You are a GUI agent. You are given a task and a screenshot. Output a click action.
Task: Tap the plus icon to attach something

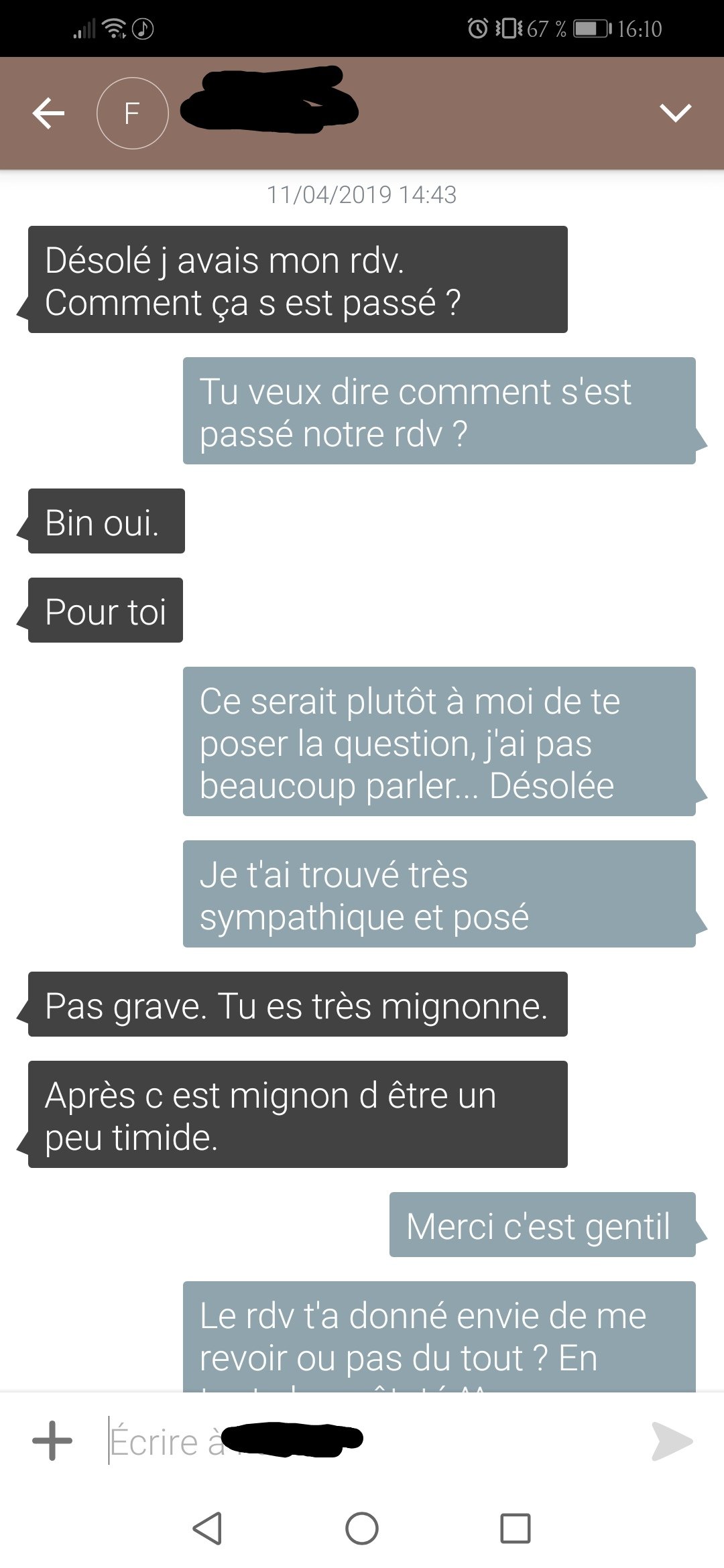click(52, 1441)
